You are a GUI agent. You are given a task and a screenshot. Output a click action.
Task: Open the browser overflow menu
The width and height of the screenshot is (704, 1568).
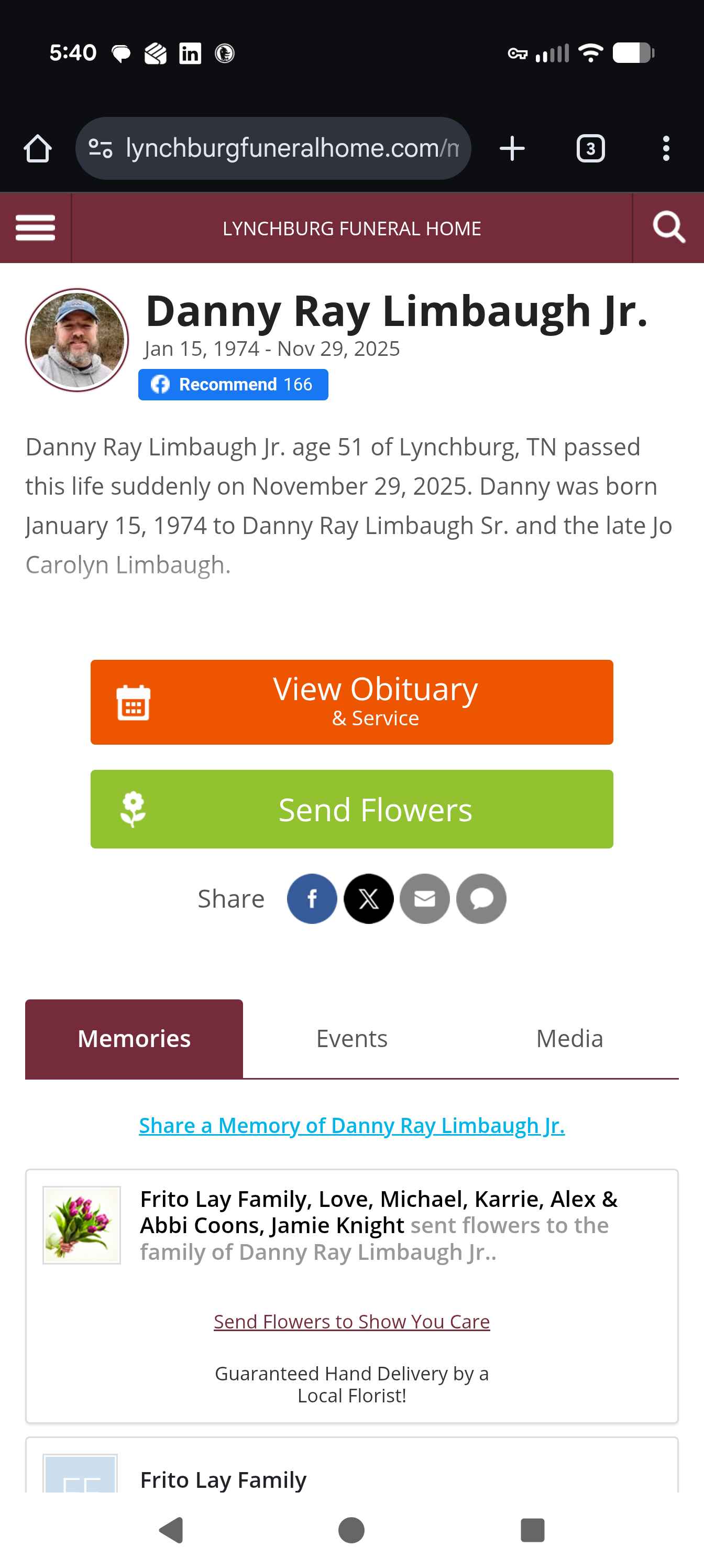[666, 148]
